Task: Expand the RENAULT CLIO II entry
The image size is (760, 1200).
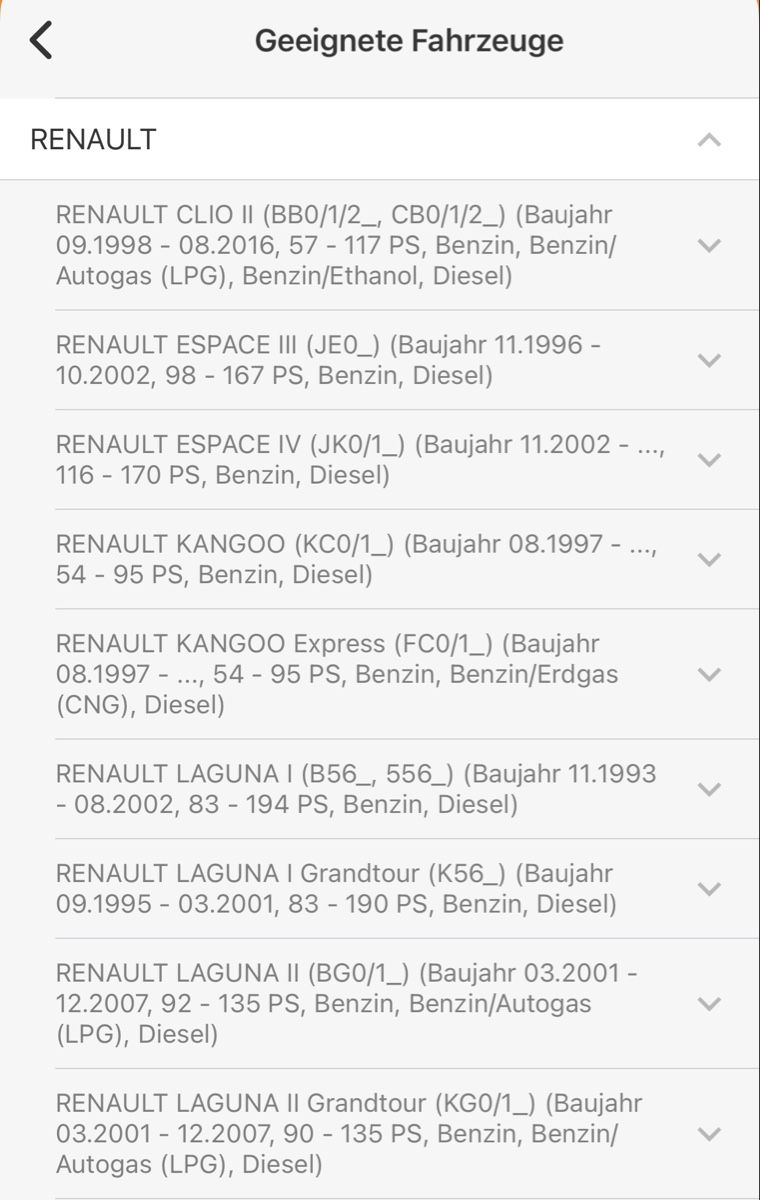Action: [x=708, y=245]
